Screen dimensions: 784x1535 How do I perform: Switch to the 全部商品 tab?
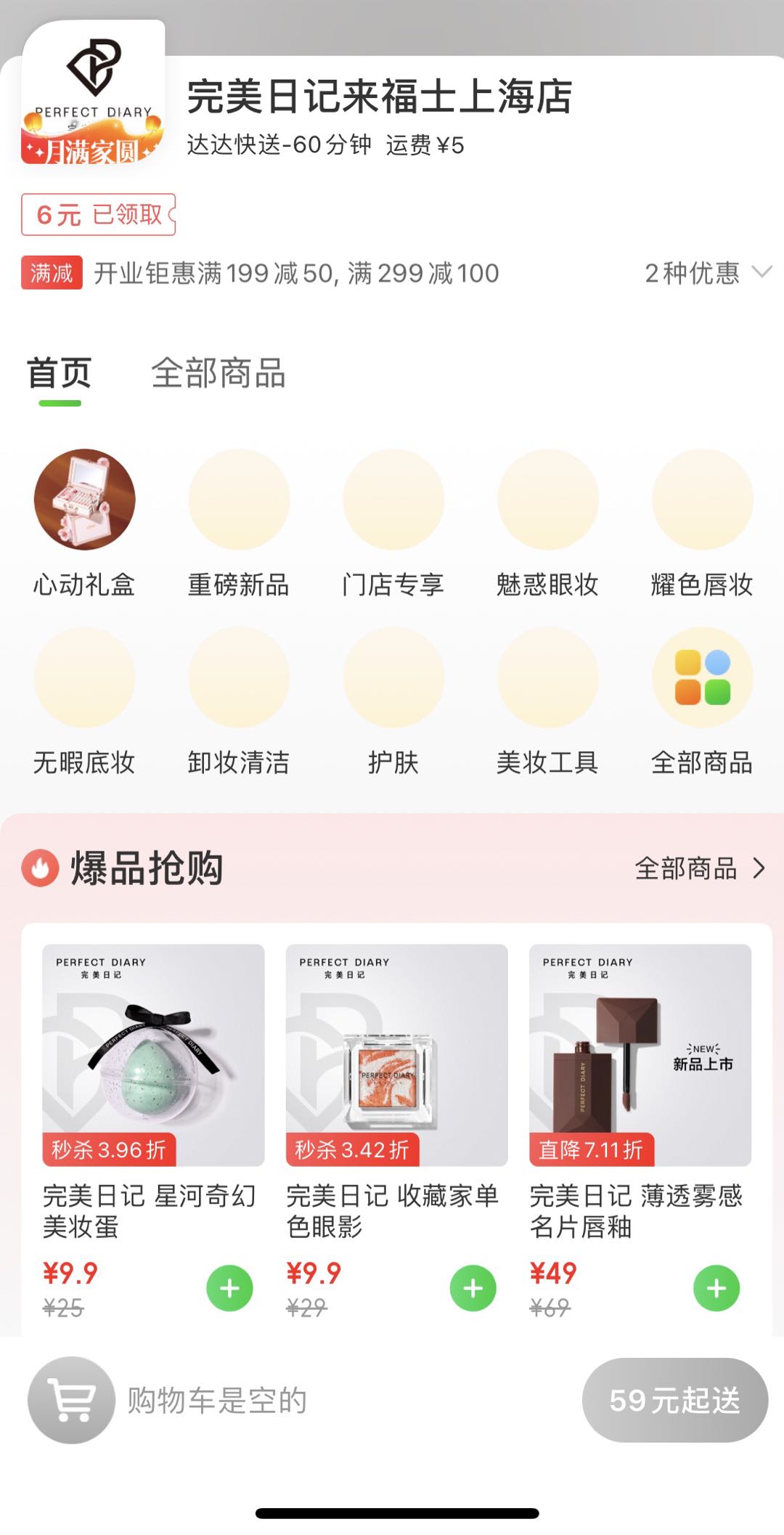pyautogui.click(x=218, y=373)
